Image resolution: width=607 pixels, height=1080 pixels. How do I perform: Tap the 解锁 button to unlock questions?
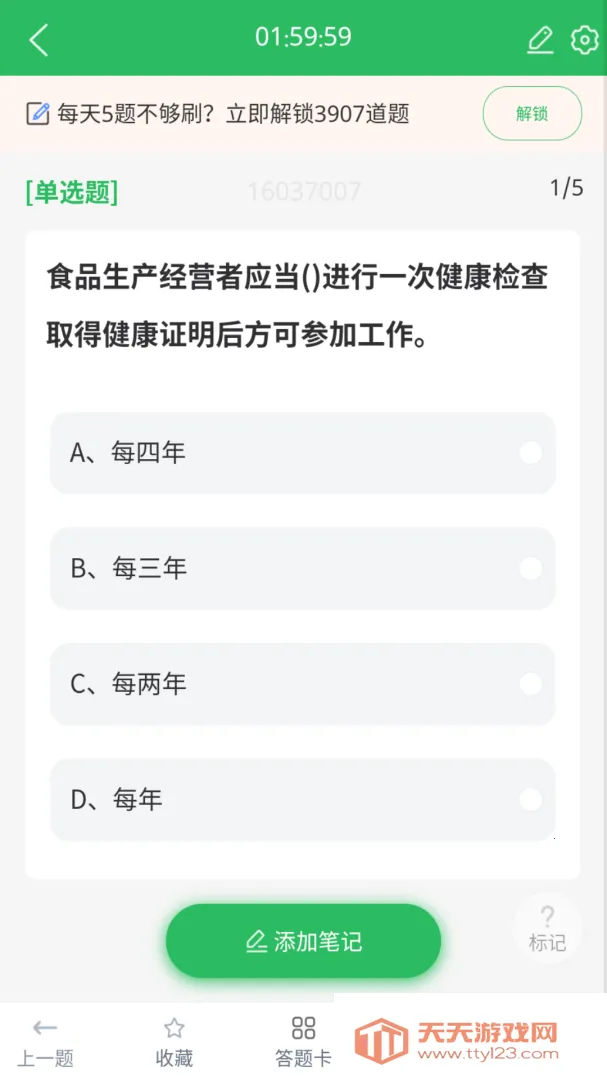pyautogui.click(x=532, y=114)
